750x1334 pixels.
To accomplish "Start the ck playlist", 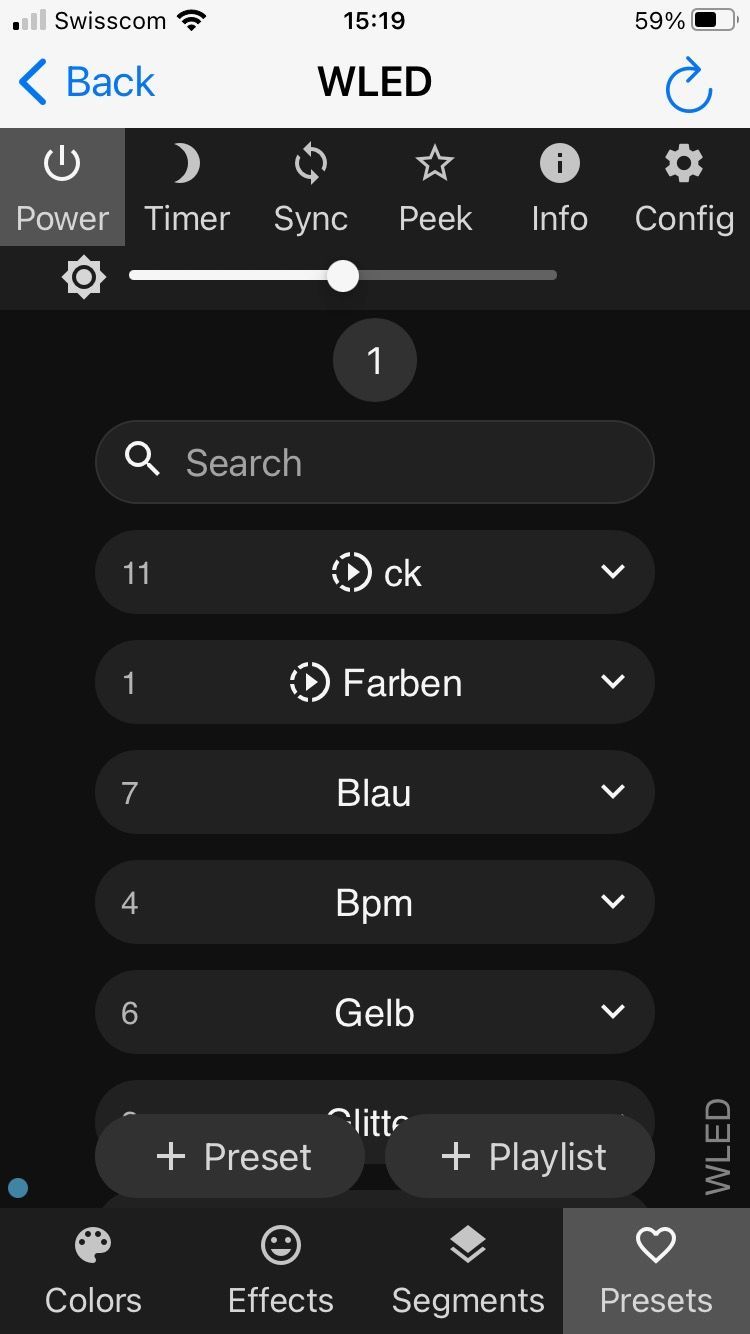I will [x=375, y=573].
